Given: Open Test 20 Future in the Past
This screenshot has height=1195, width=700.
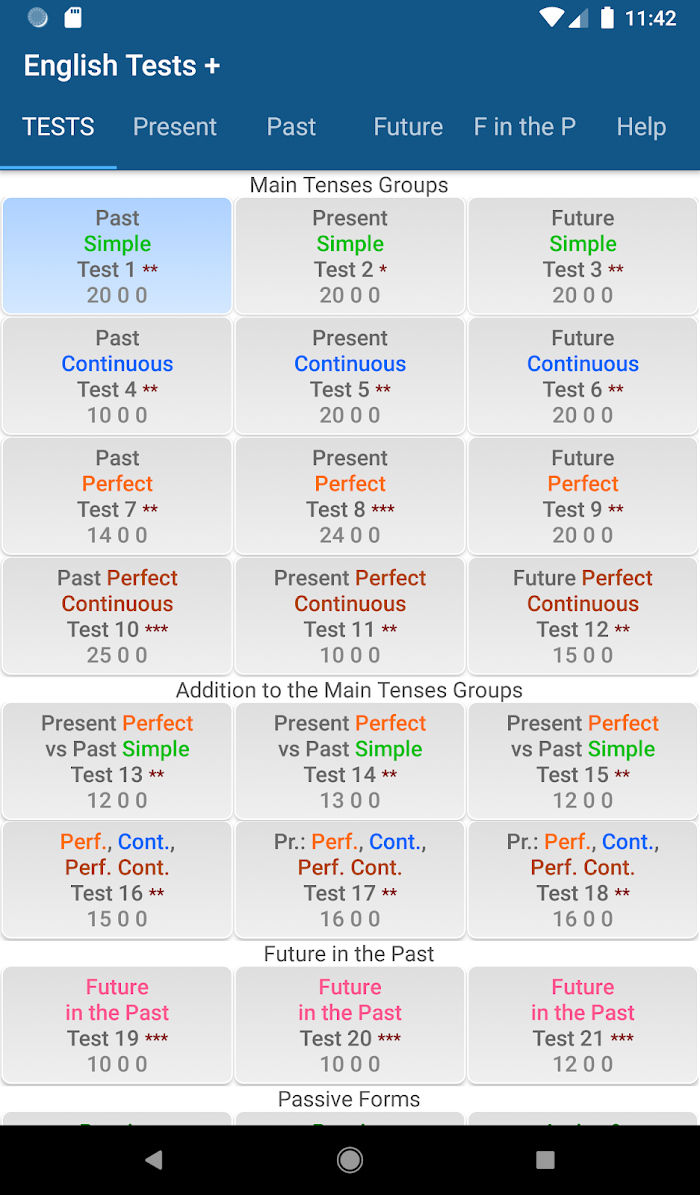Looking at the screenshot, I should click(x=350, y=1025).
